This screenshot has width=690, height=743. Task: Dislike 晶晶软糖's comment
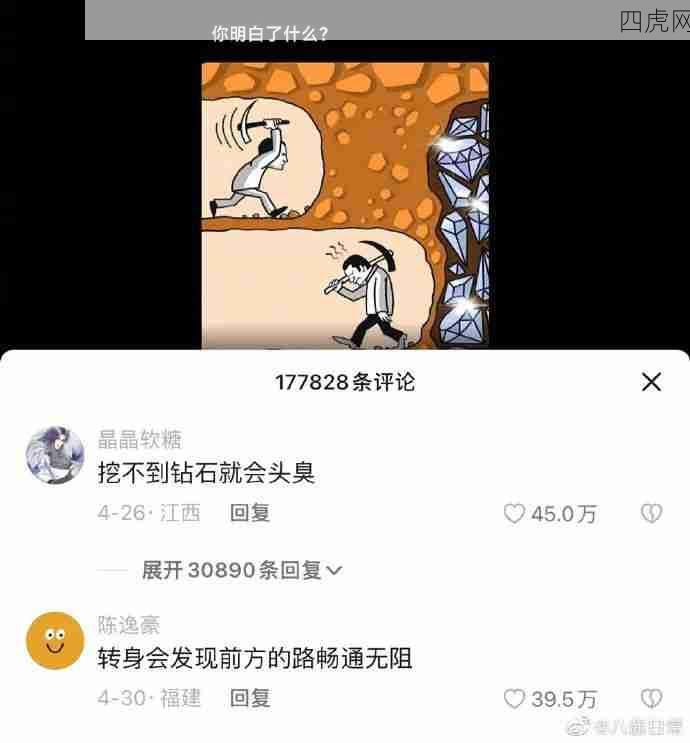point(651,514)
